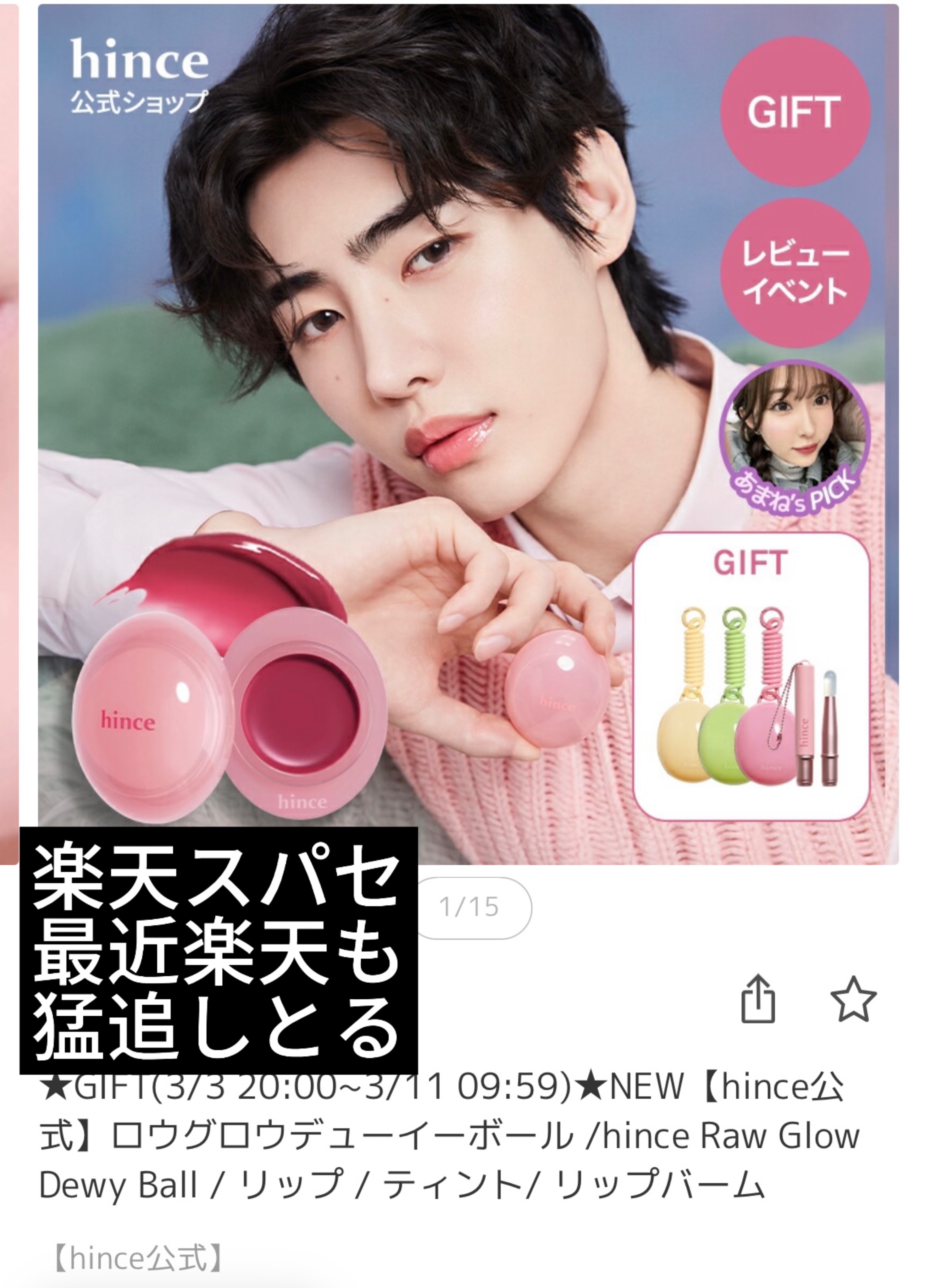Open the hince Raw Glow product image
This screenshot has height=1288, width=937.
tap(467, 432)
